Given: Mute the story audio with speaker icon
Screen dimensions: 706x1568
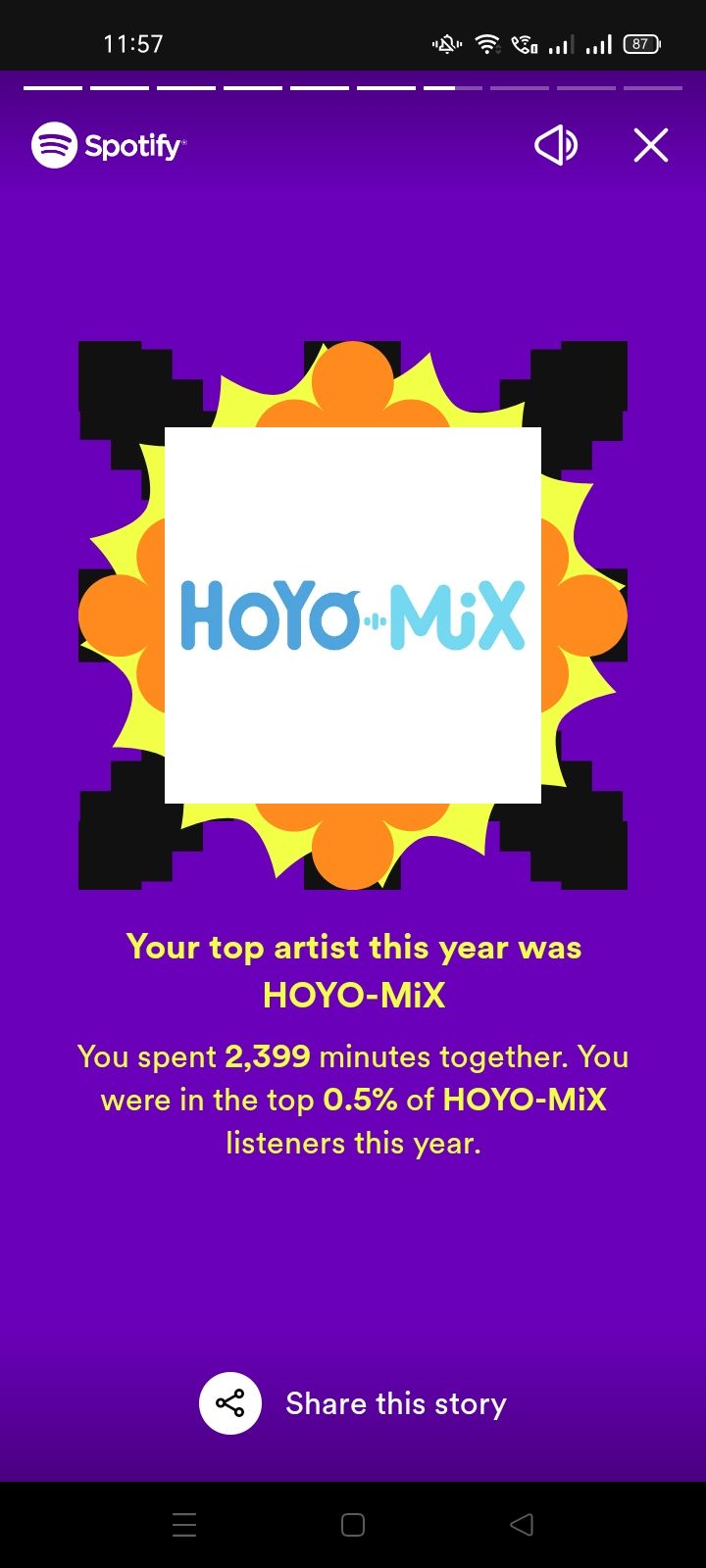Looking at the screenshot, I should pyautogui.click(x=556, y=144).
